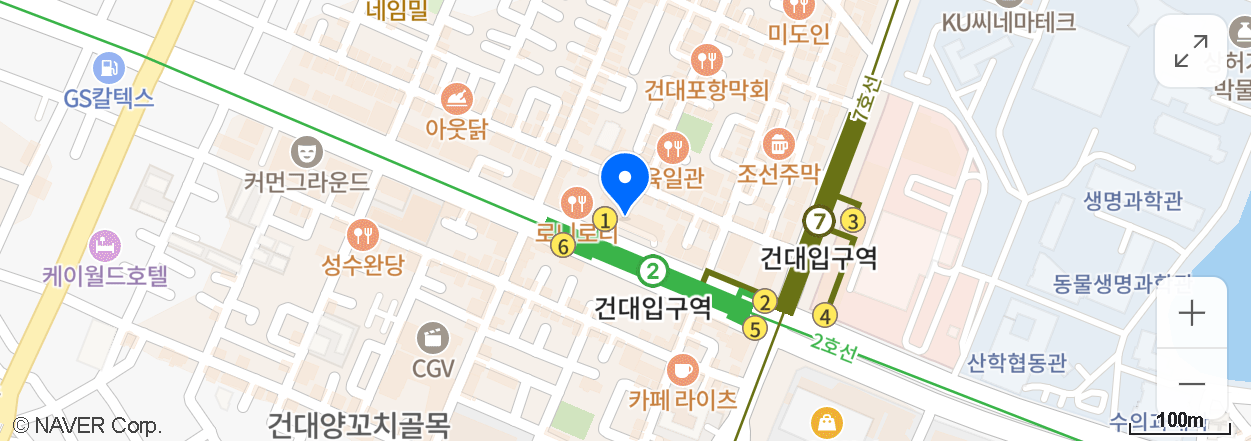
Task: Select the 조선주막 marker
Action: click(x=778, y=143)
